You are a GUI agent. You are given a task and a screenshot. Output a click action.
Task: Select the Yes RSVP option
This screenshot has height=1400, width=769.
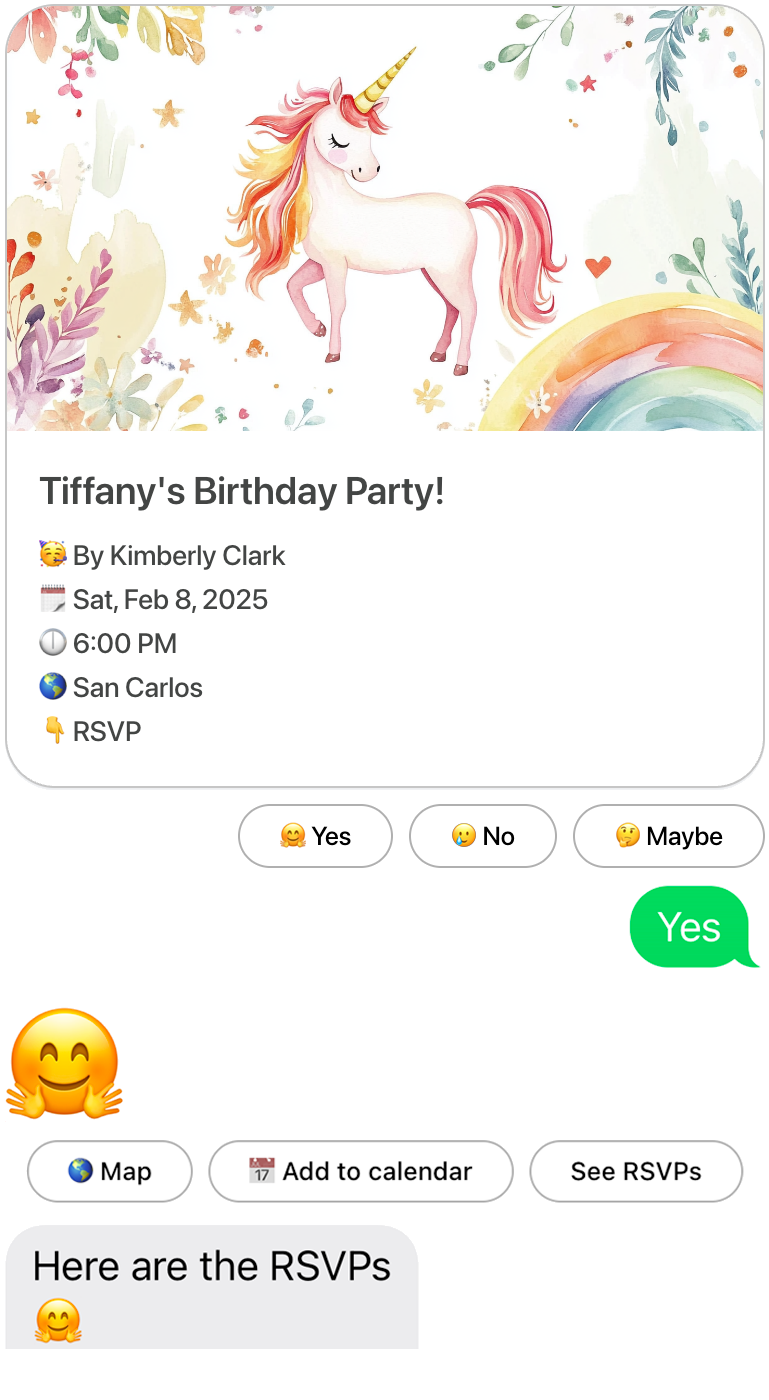pos(315,836)
